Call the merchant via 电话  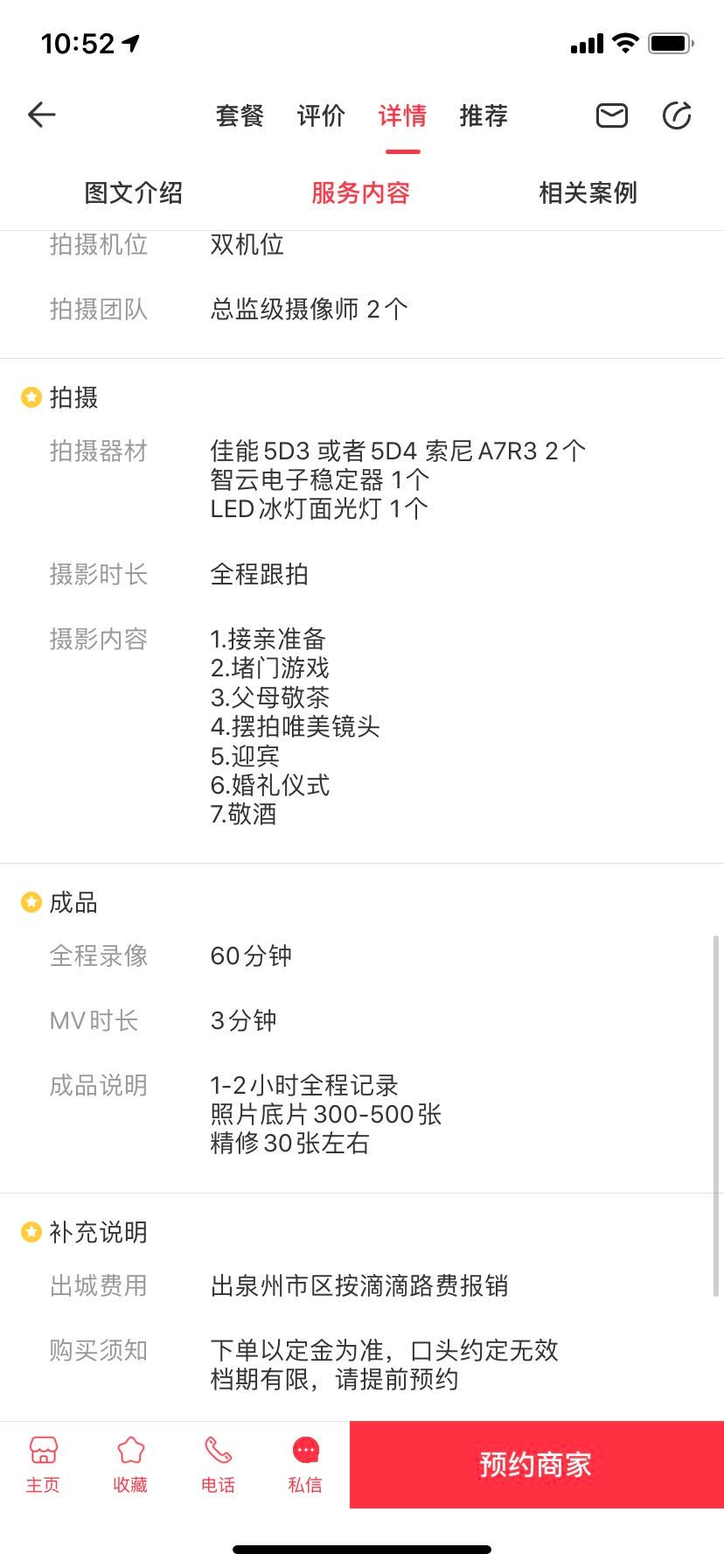point(218,1465)
